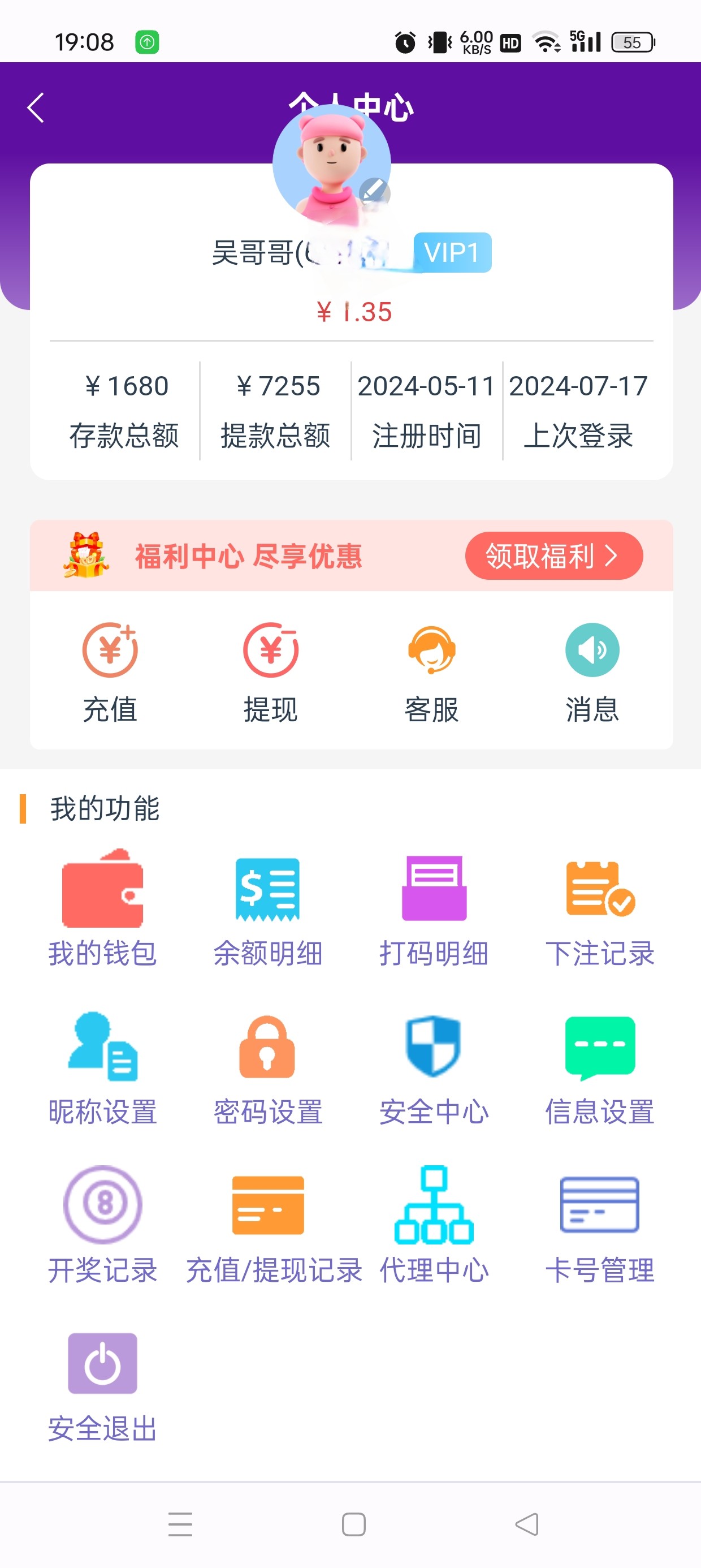
Task: Open 信息设置 info settings
Action: (x=600, y=1067)
